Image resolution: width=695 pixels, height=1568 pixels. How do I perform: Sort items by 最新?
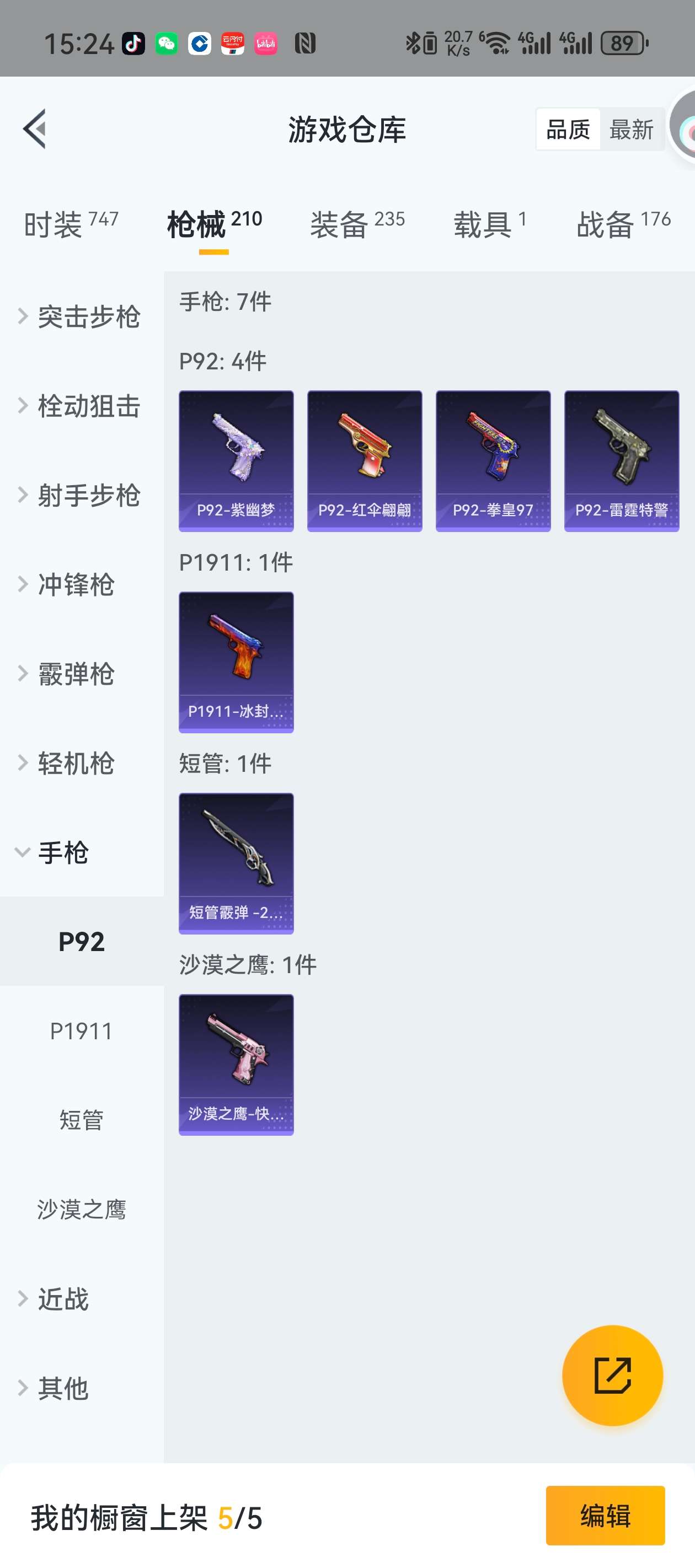631,130
